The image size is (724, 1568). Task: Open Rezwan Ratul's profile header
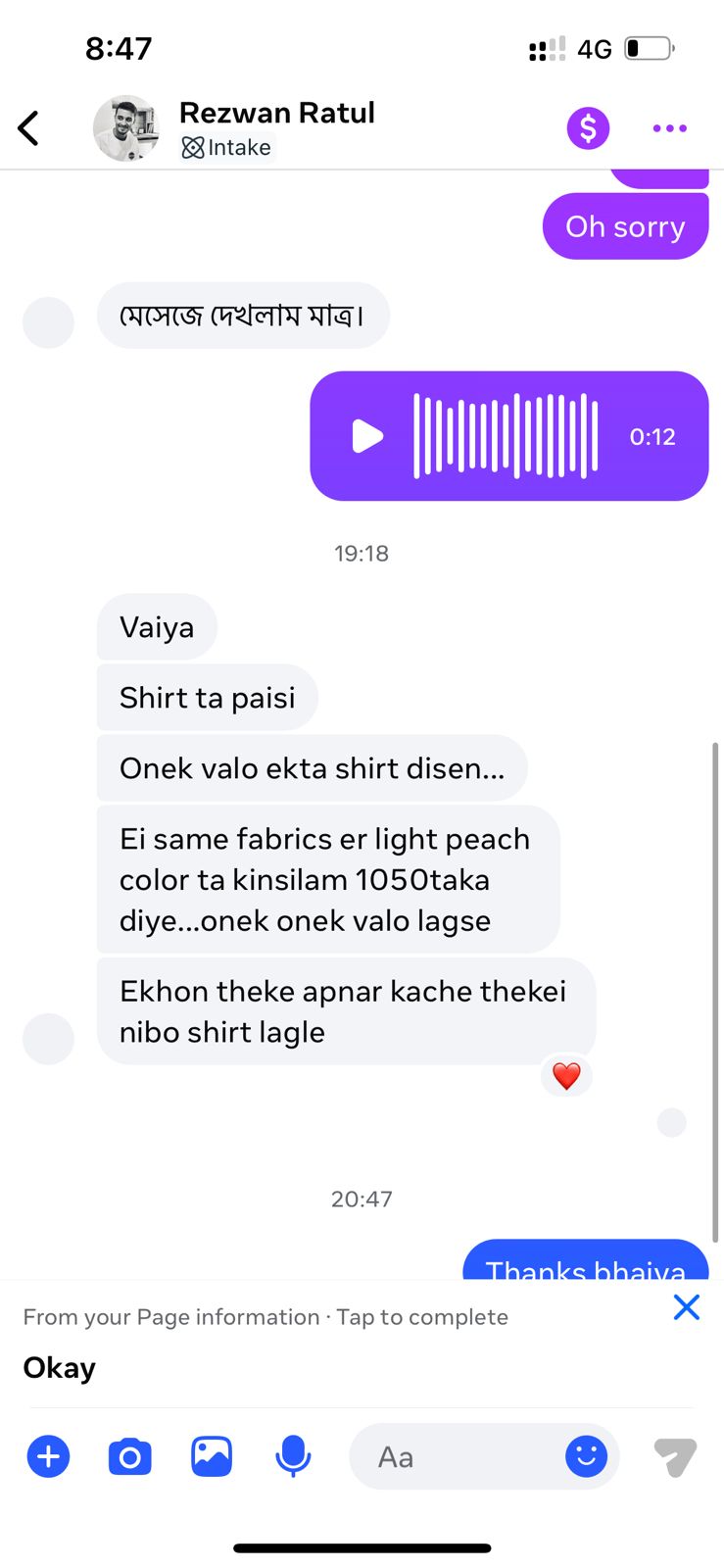[234, 128]
